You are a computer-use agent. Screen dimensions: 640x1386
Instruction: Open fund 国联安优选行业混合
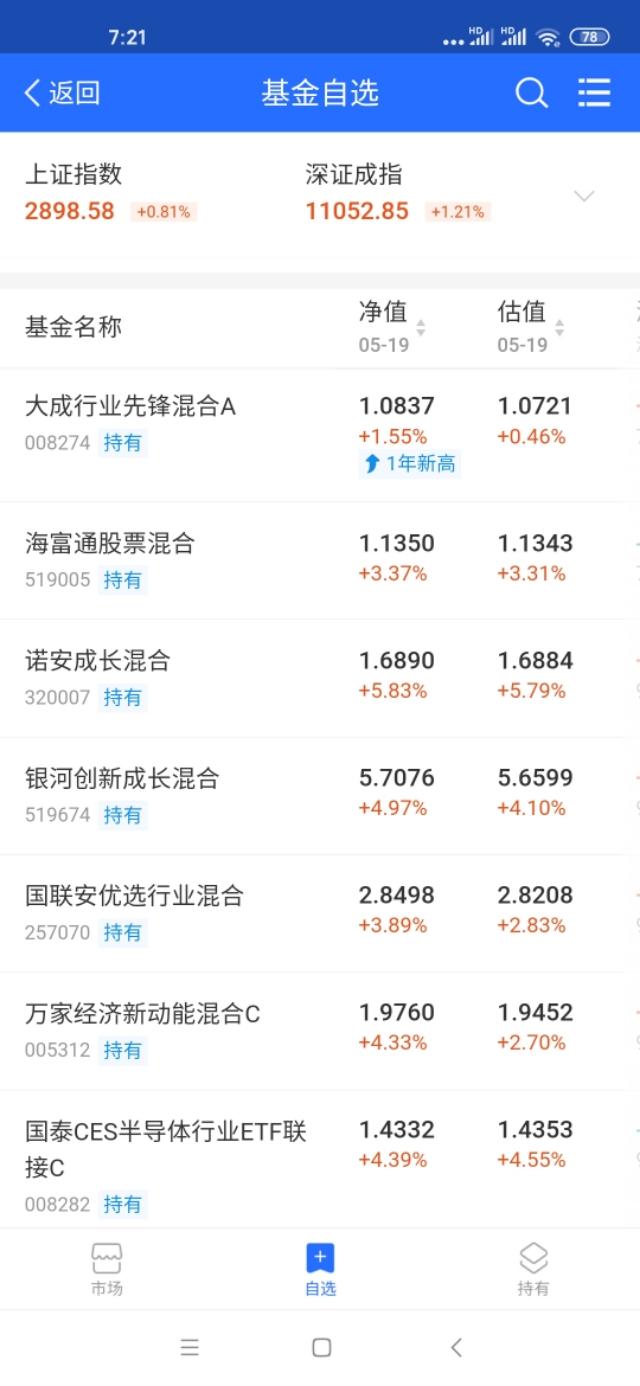click(x=320, y=913)
